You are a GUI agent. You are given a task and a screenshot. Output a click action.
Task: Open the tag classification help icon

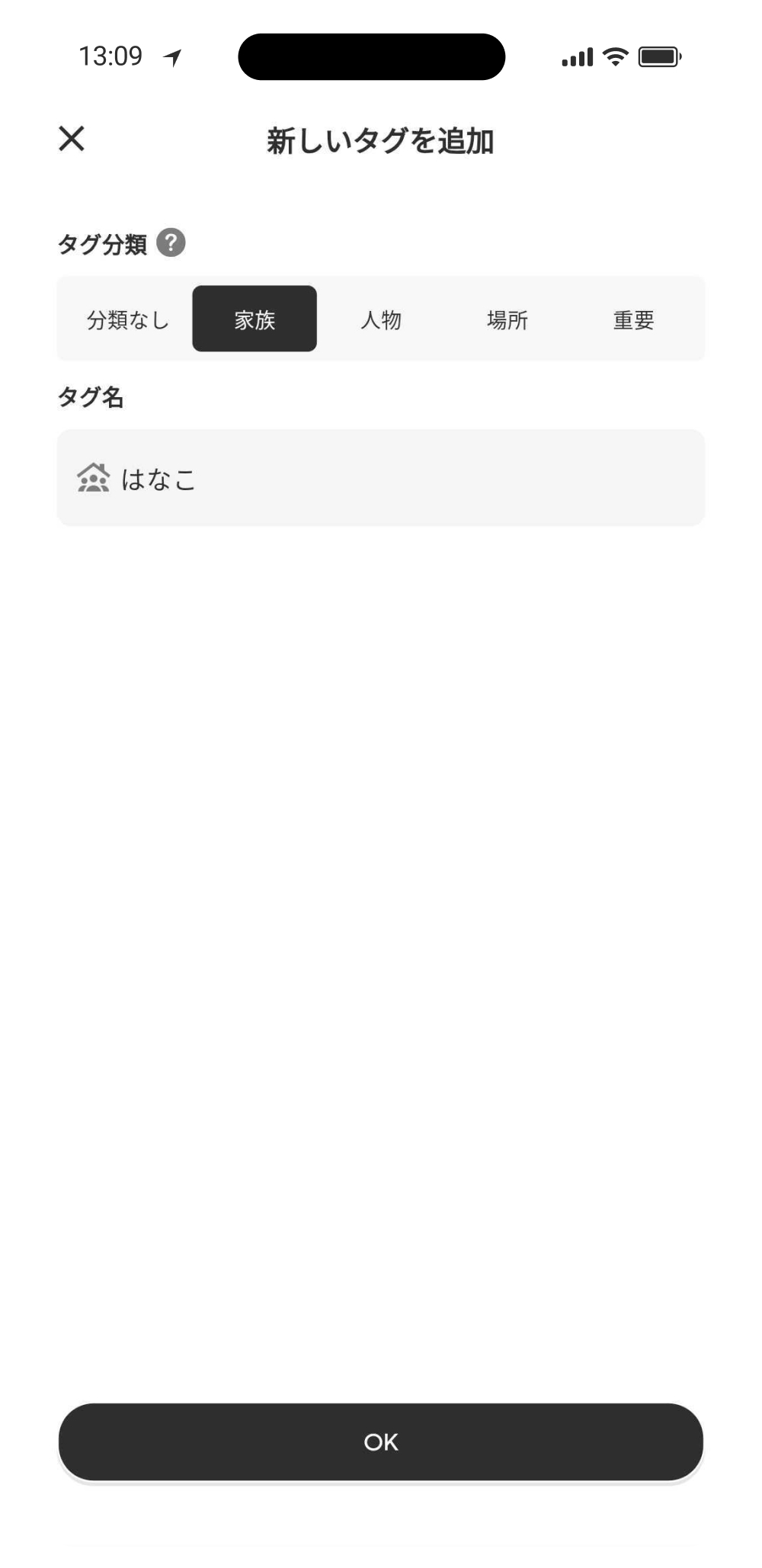click(171, 244)
